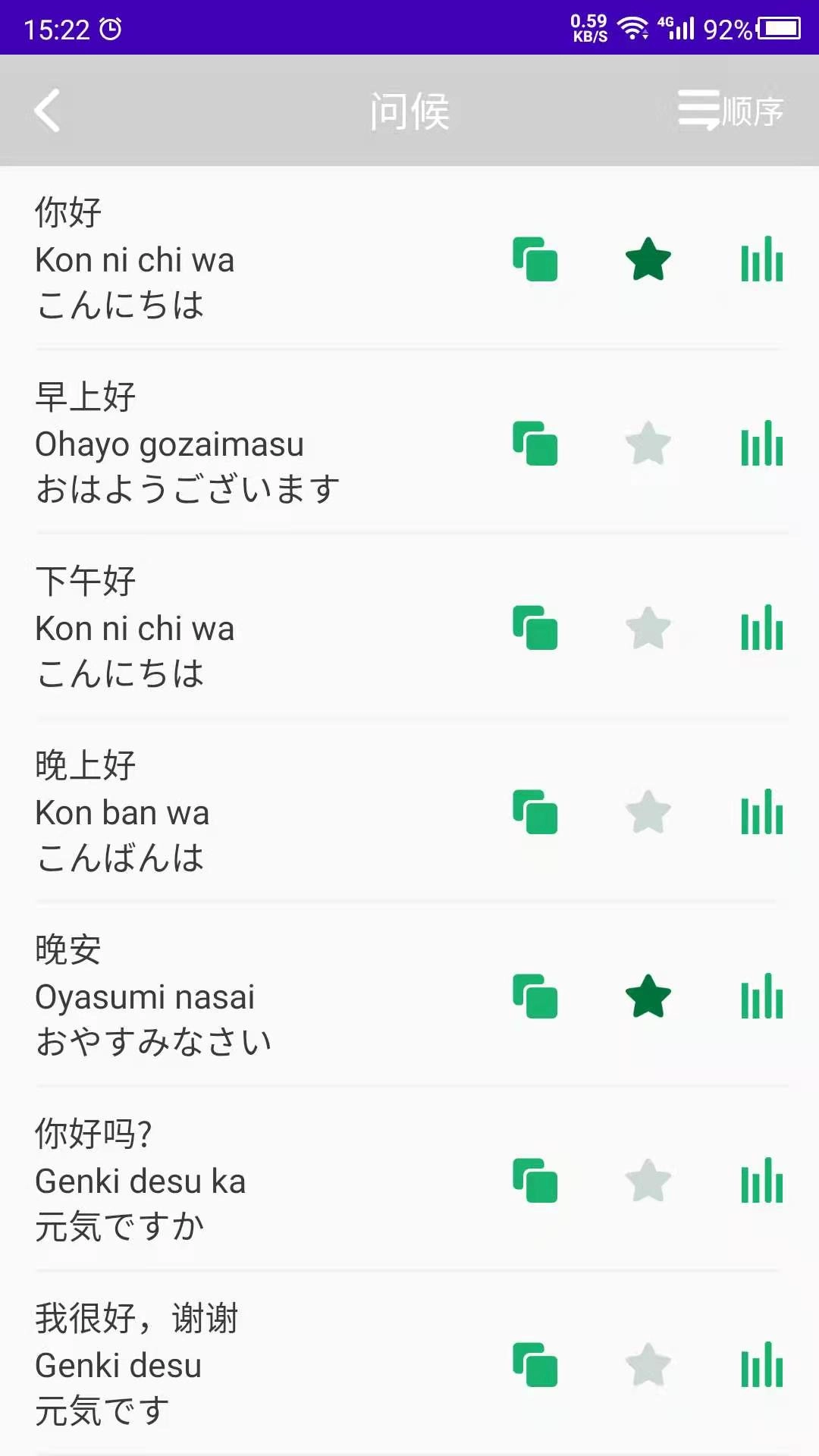Tap the signal strength bars icon

[683, 29]
